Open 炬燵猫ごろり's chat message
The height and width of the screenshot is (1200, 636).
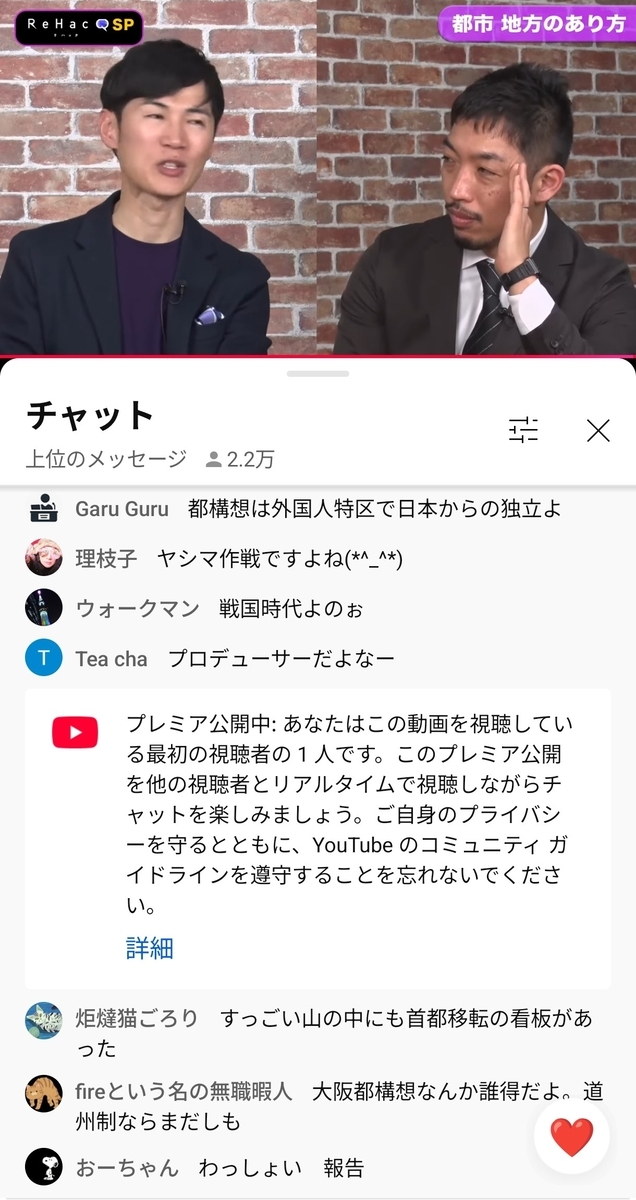[x=330, y=1032]
